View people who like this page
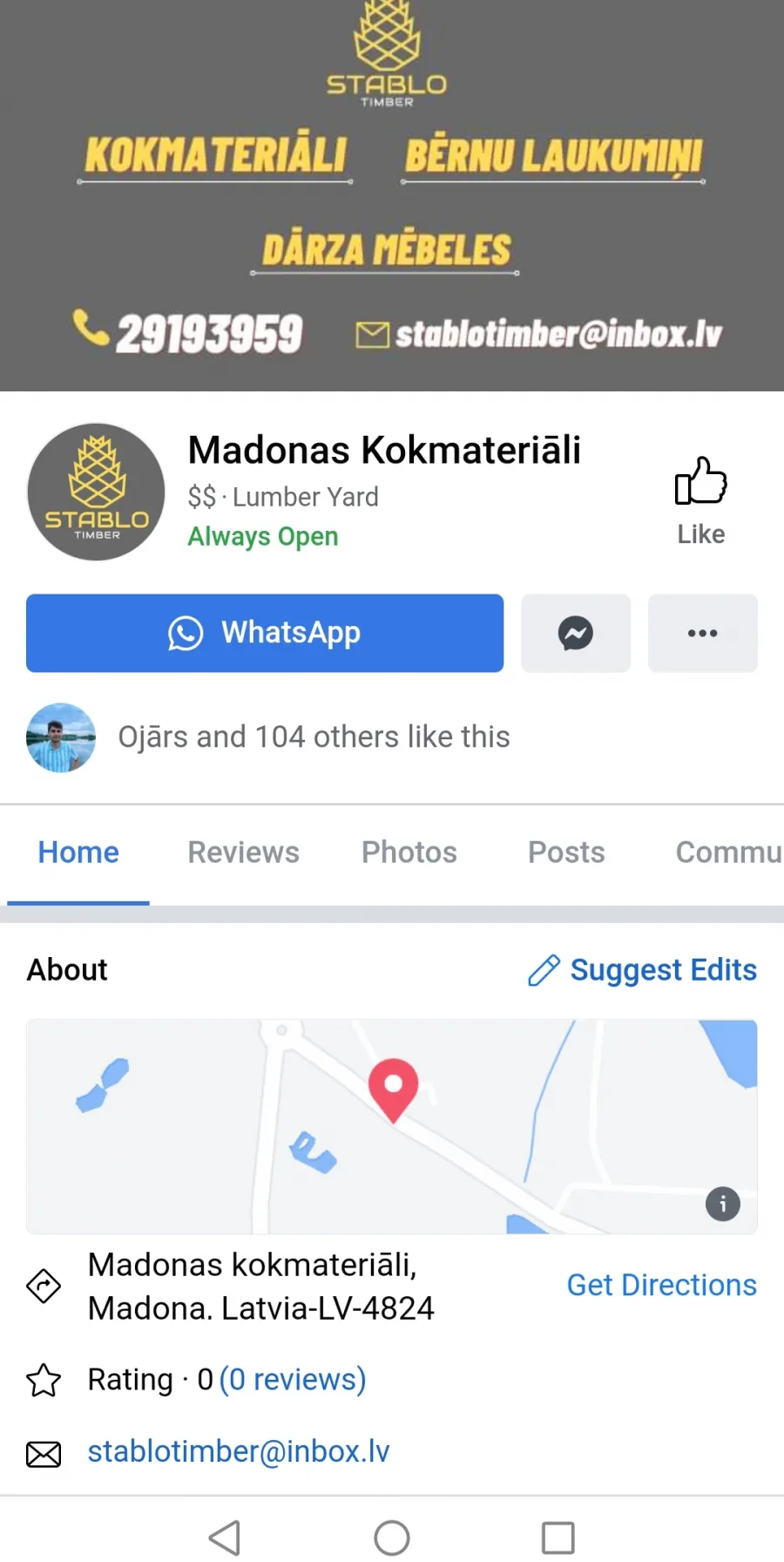784x1562 pixels. (314, 737)
